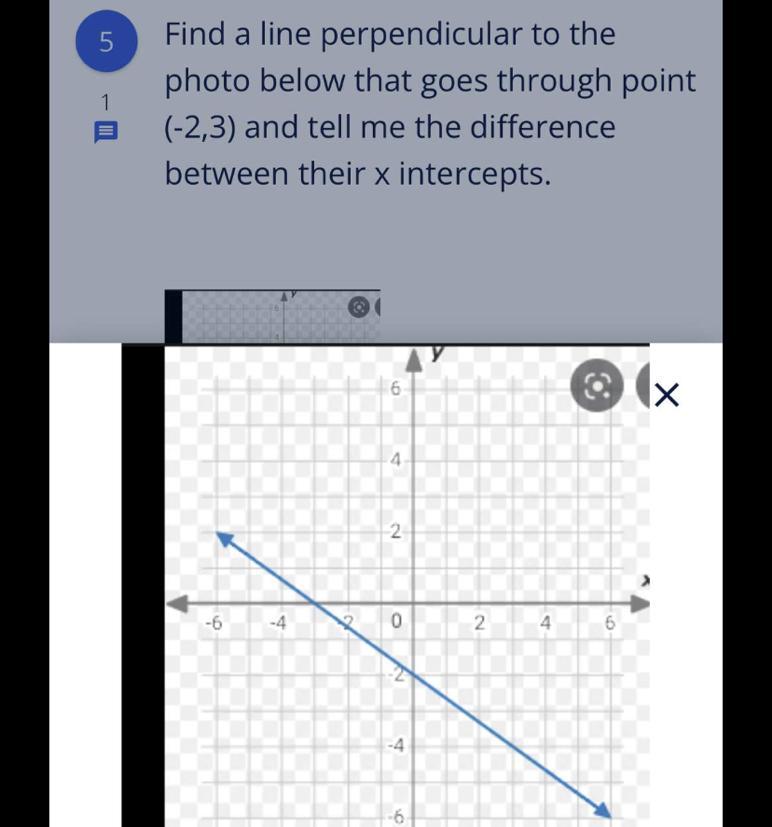Viewport: 772px width, 827px height.
Task: Close the enlarged graph image
Action: (x=666, y=397)
